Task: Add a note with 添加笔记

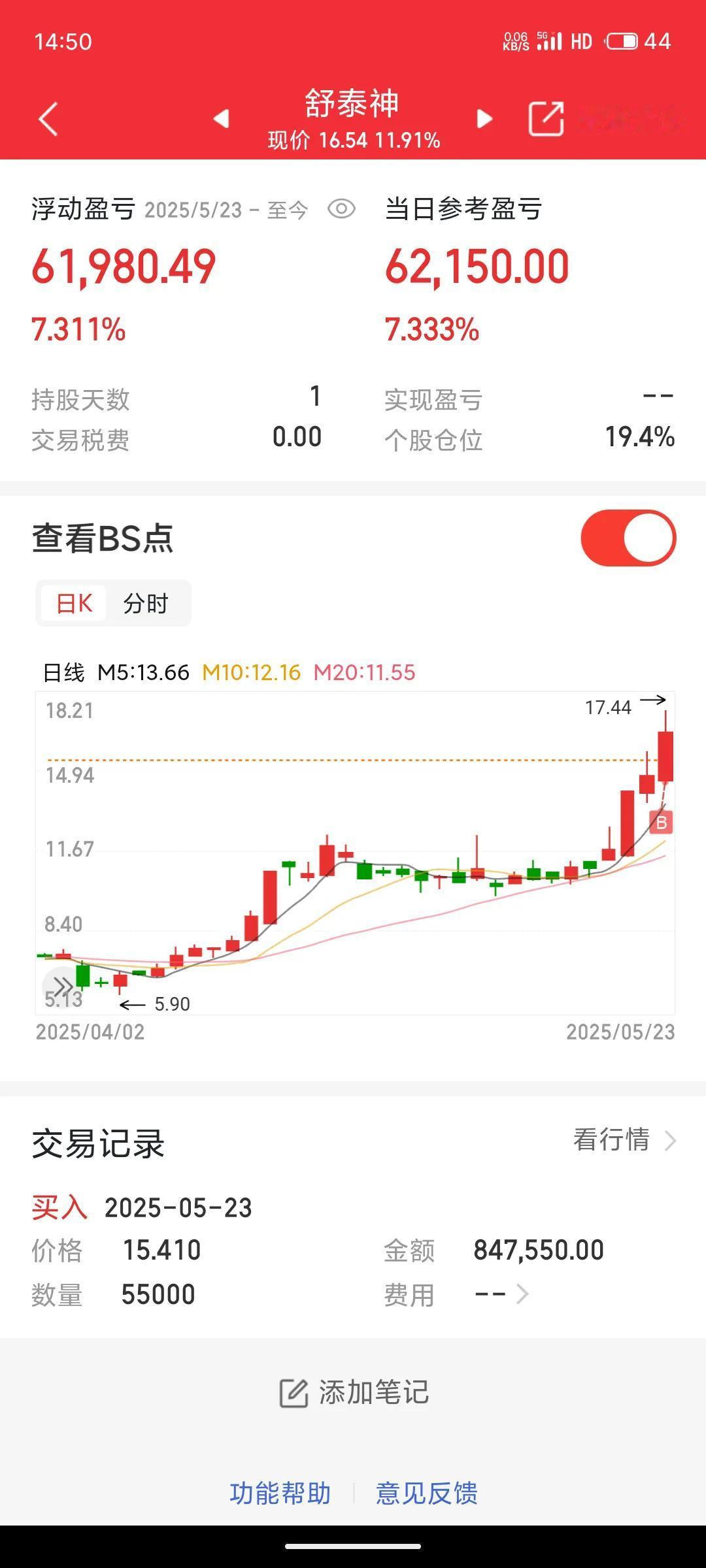Action: coord(354,1392)
